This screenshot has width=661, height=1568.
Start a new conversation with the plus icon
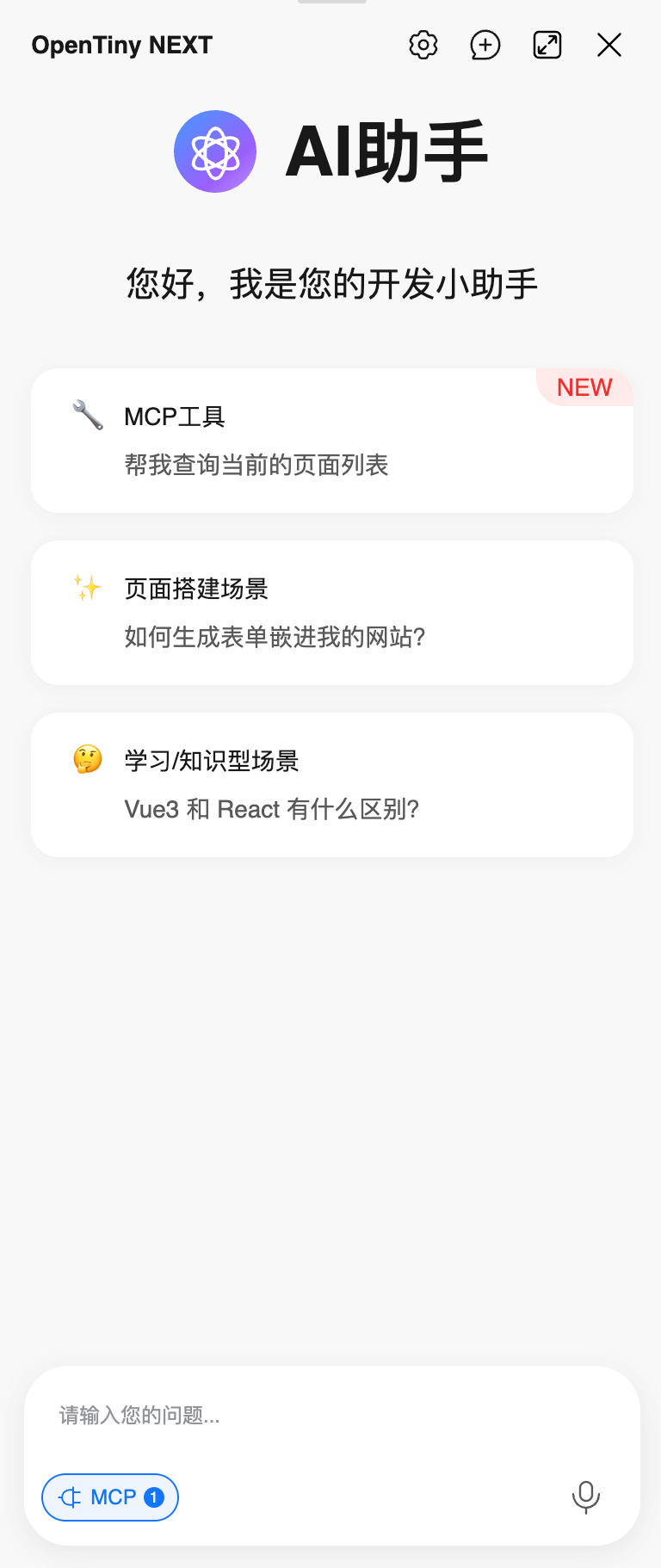coord(485,45)
